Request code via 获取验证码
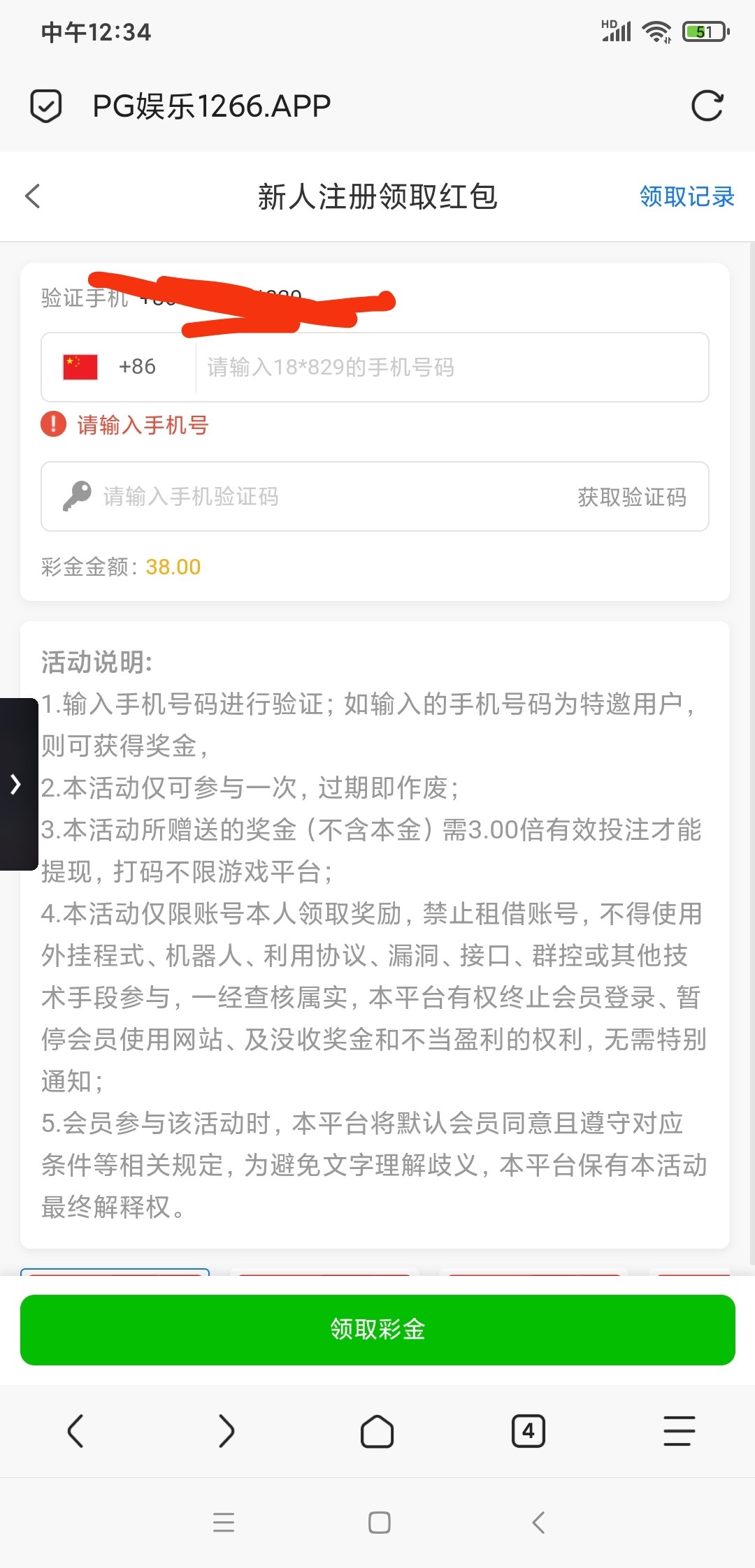Viewport: 755px width, 1568px height. (631, 497)
